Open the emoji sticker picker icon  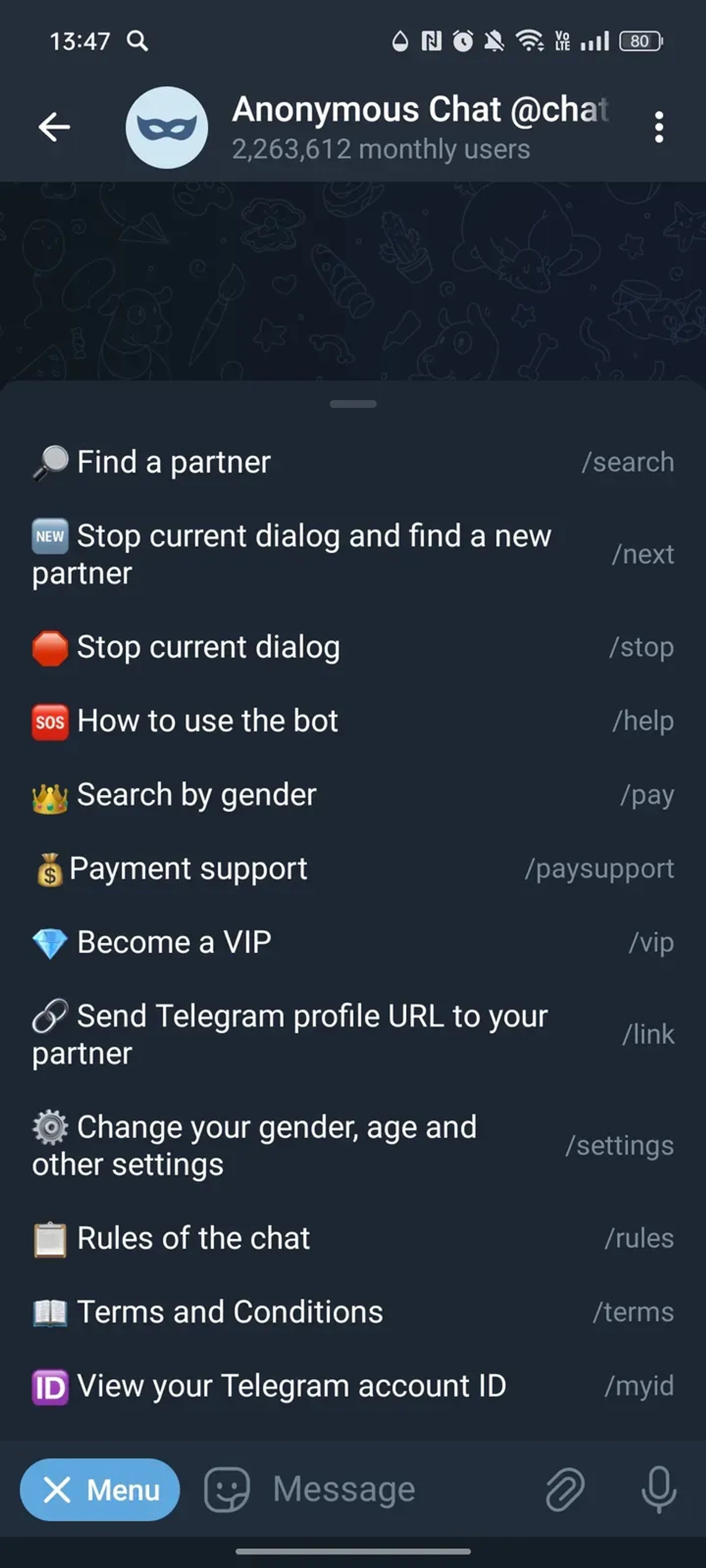tap(226, 1501)
